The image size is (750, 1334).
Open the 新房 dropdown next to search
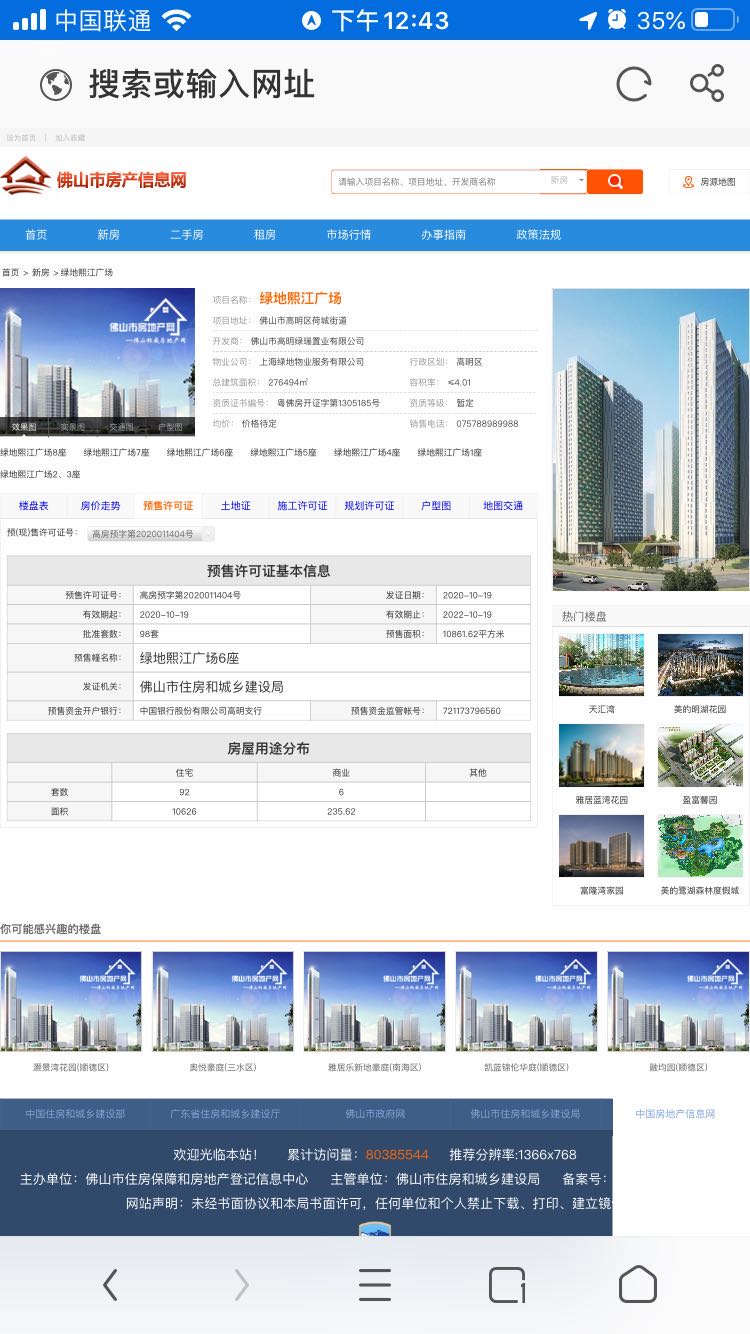point(566,181)
